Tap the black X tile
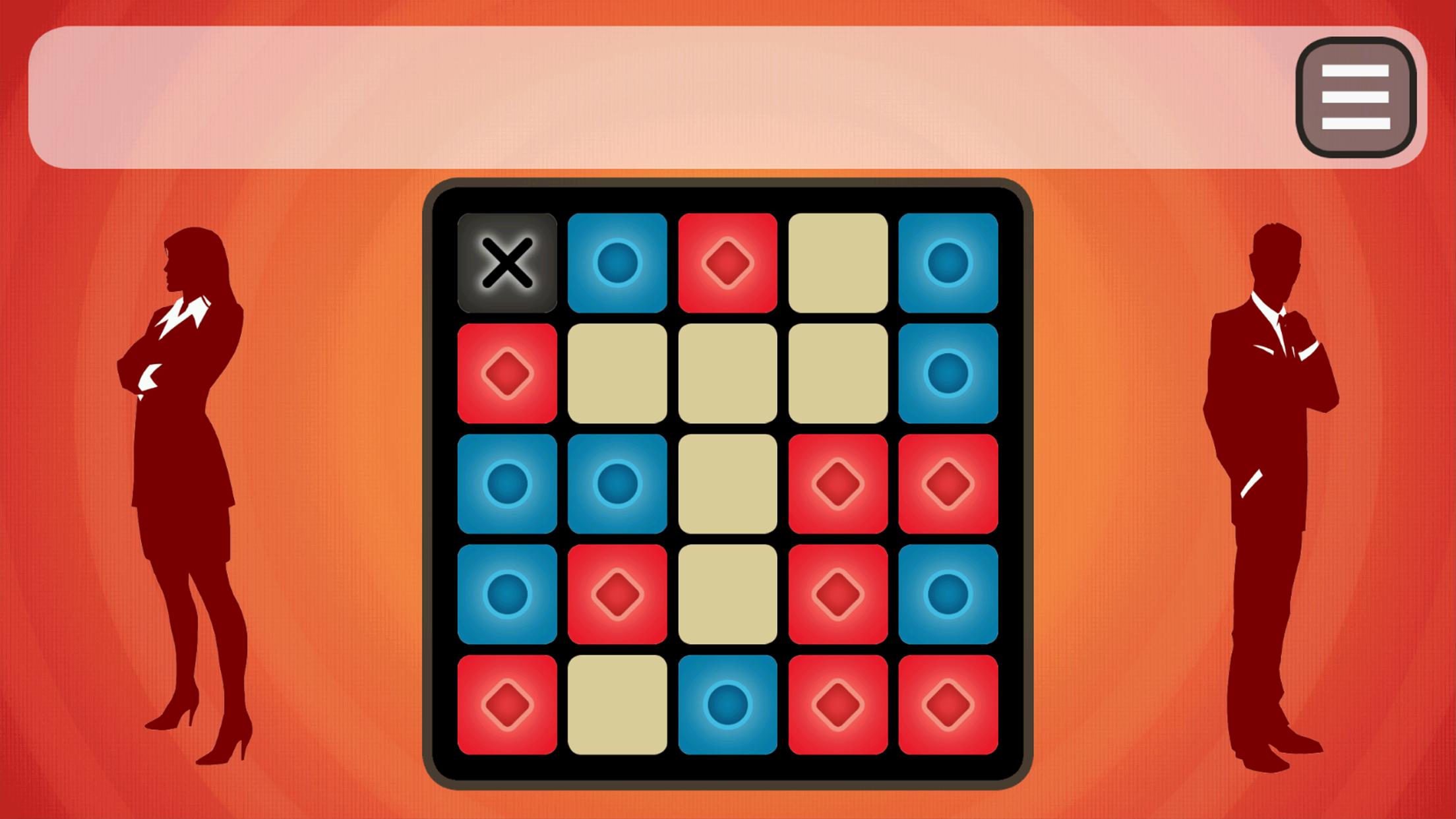Image resolution: width=1456 pixels, height=819 pixels. click(507, 263)
